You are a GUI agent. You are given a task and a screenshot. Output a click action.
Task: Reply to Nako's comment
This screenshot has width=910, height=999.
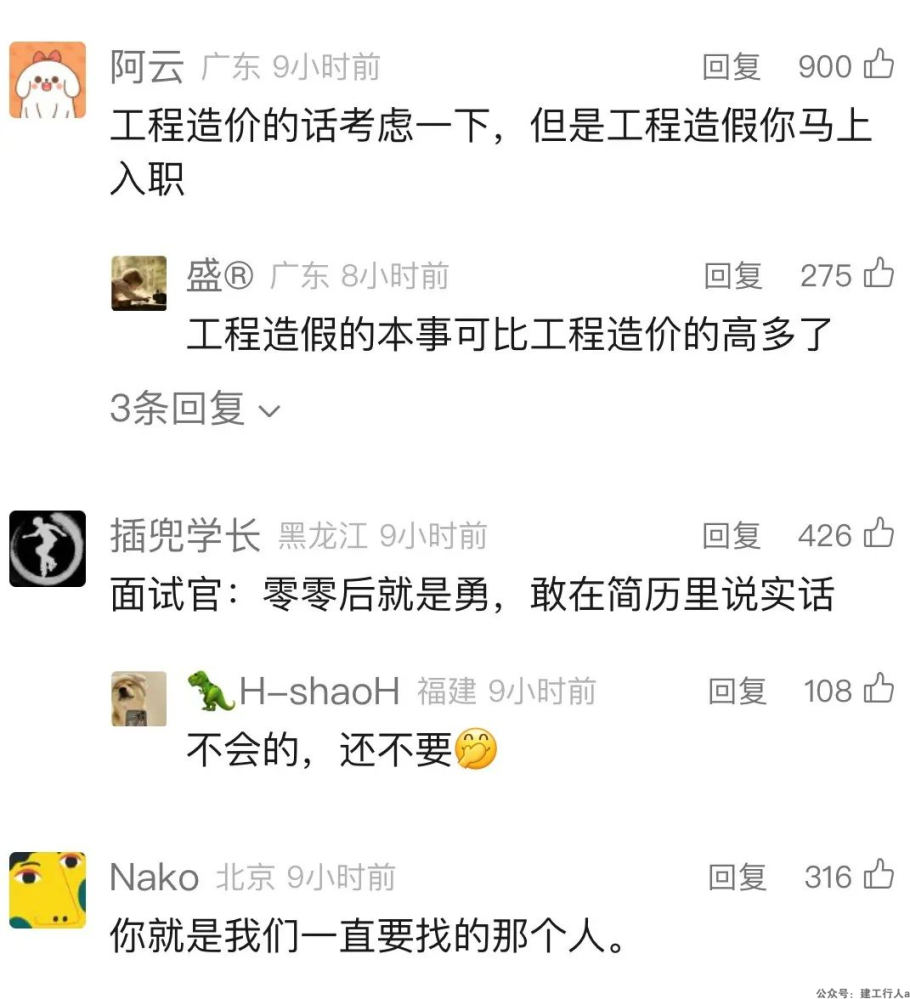tap(738, 877)
